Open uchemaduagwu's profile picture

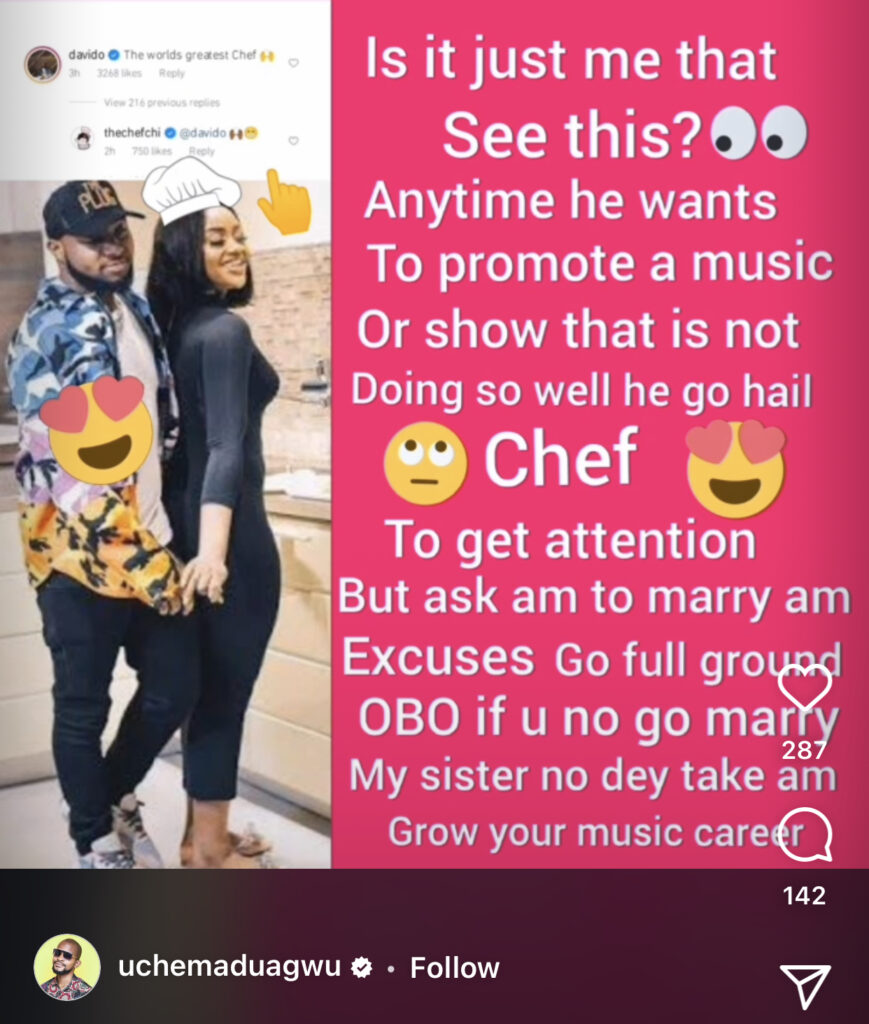tap(67, 967)
